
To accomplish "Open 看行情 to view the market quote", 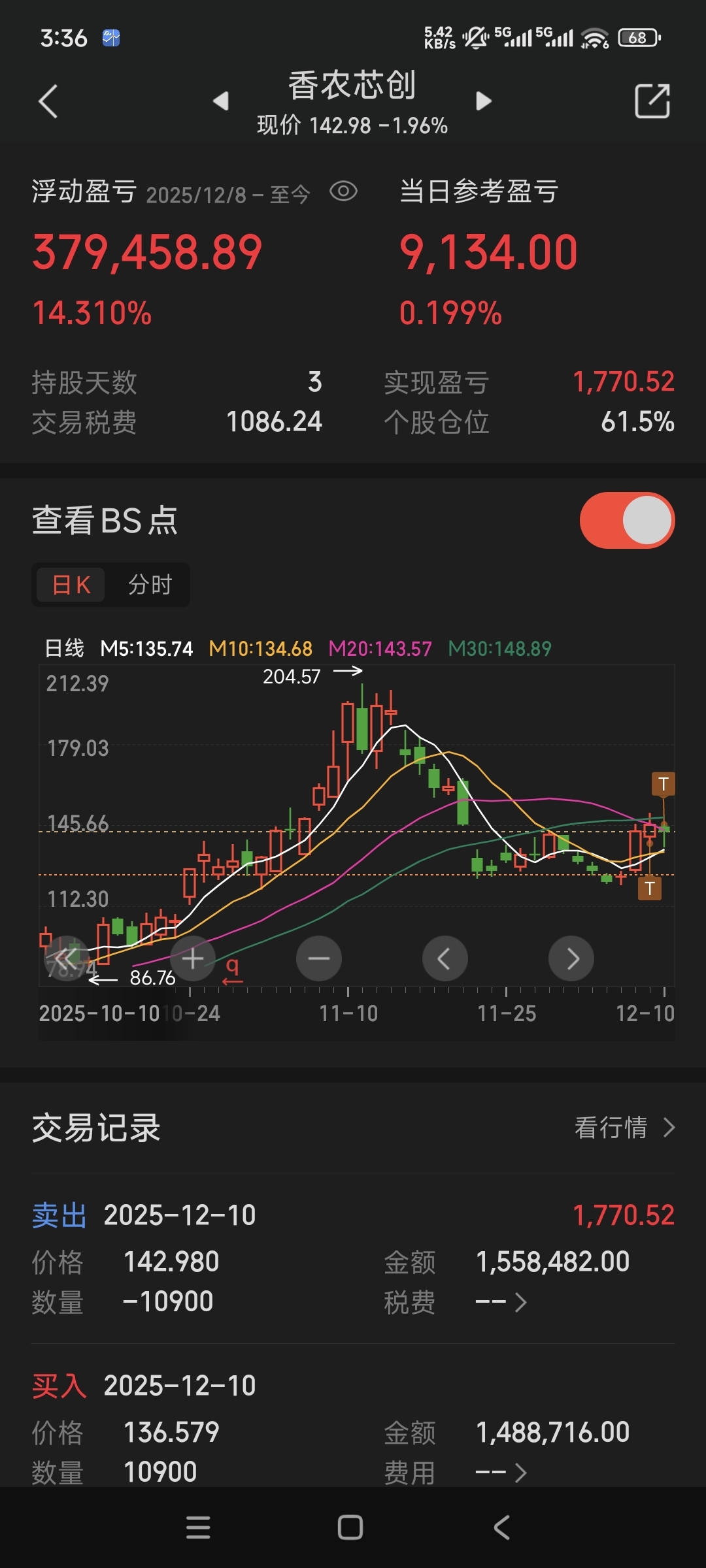I will coord(624,1127).
